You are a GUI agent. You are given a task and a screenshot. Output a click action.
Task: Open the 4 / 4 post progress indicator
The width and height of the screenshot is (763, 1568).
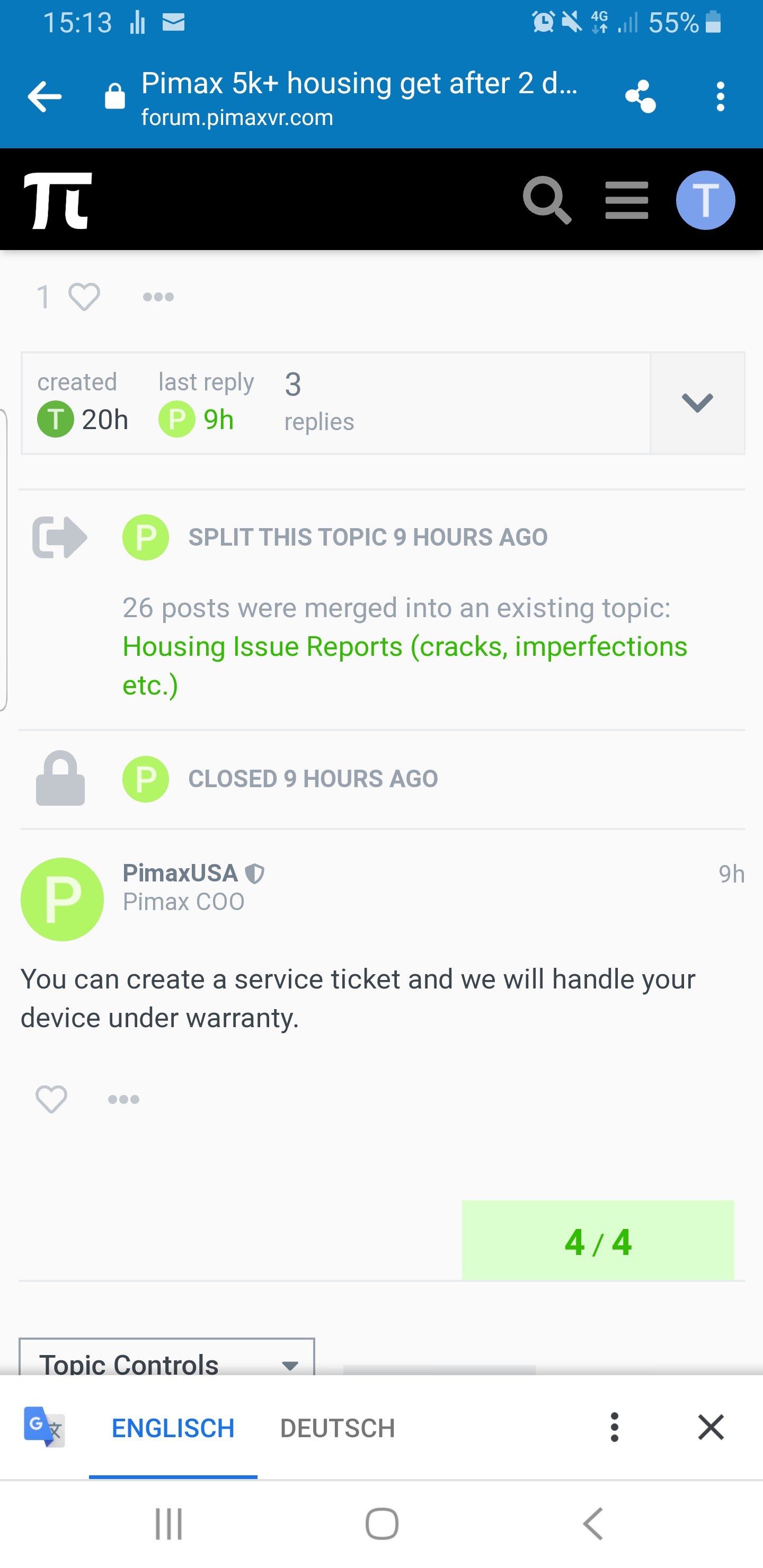coord(598,1240)
